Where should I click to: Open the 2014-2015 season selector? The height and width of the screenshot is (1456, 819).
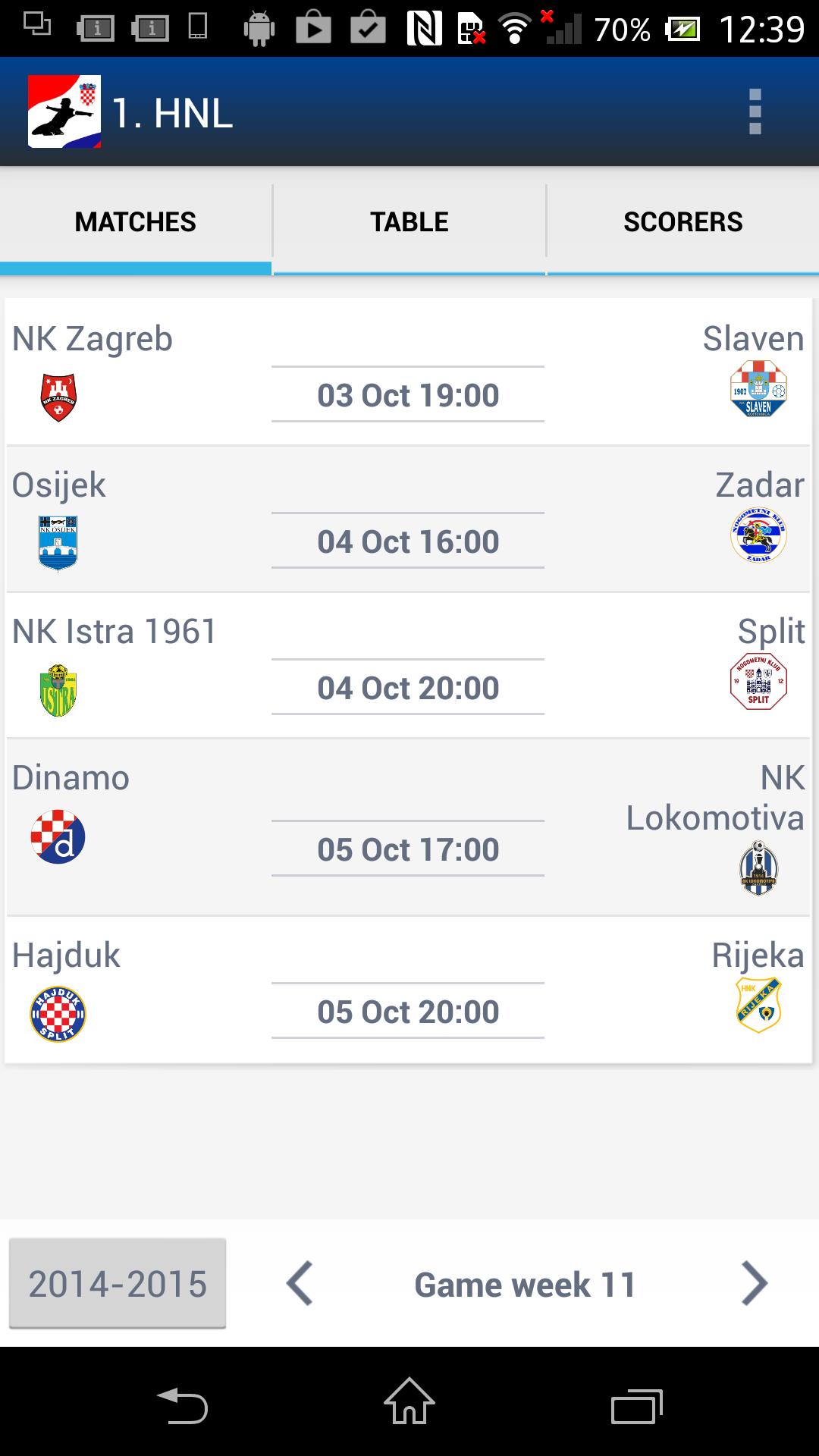click(x=116, y=1283)
